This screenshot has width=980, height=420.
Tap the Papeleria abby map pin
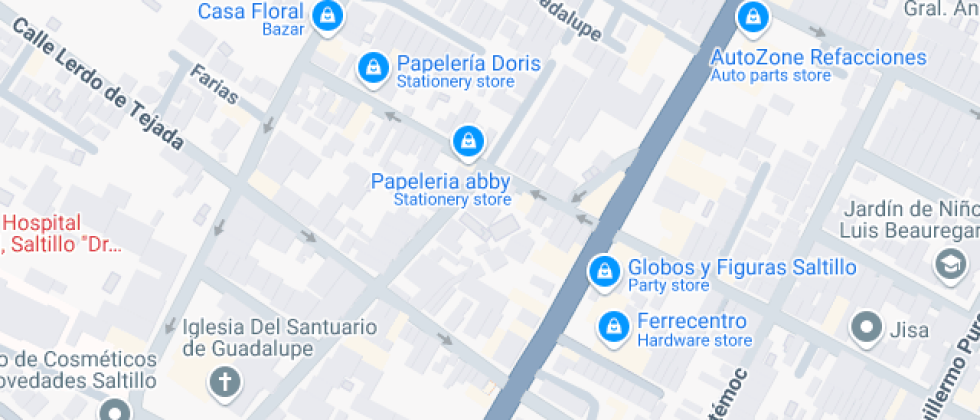[x=467, y=142]
